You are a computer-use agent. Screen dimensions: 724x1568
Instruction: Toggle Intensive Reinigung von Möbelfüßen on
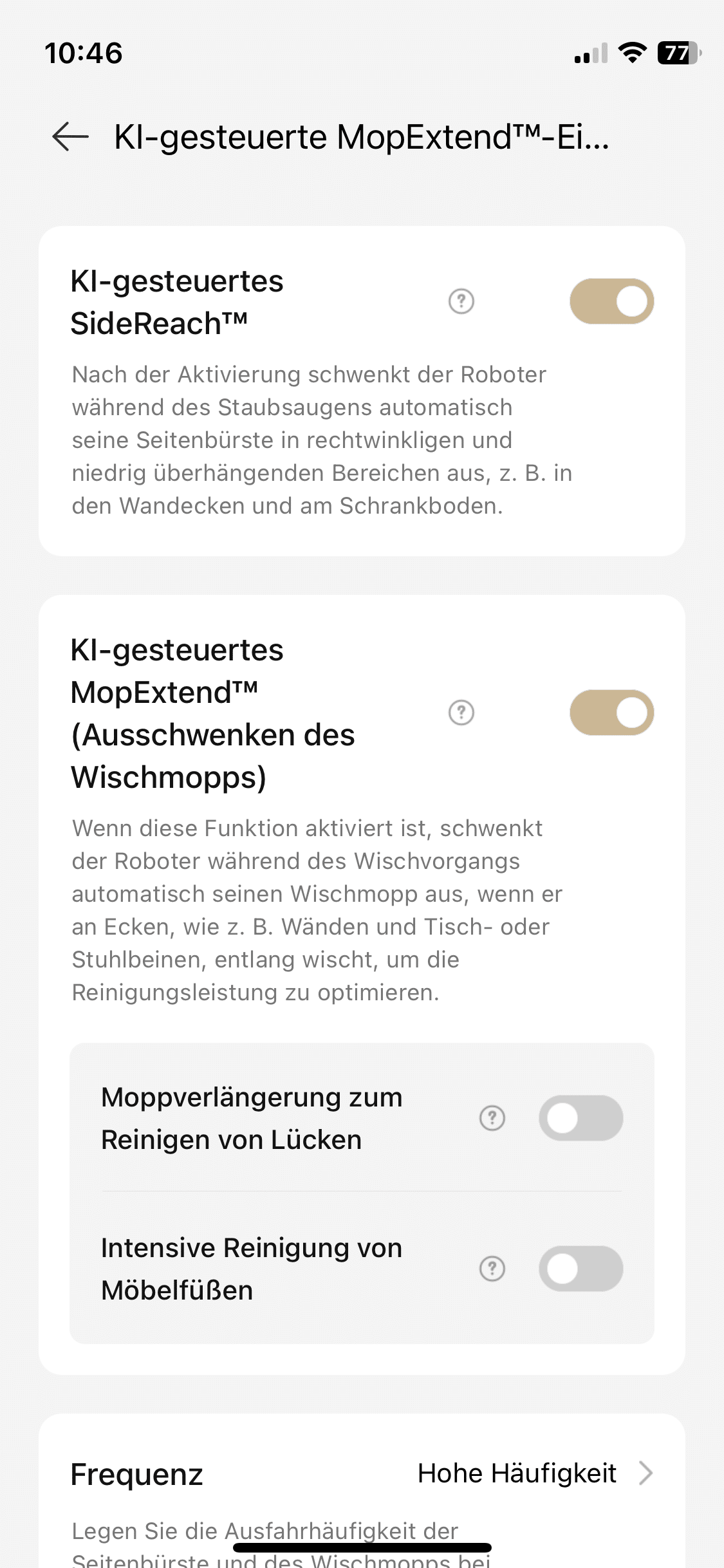pos(580,1269)
